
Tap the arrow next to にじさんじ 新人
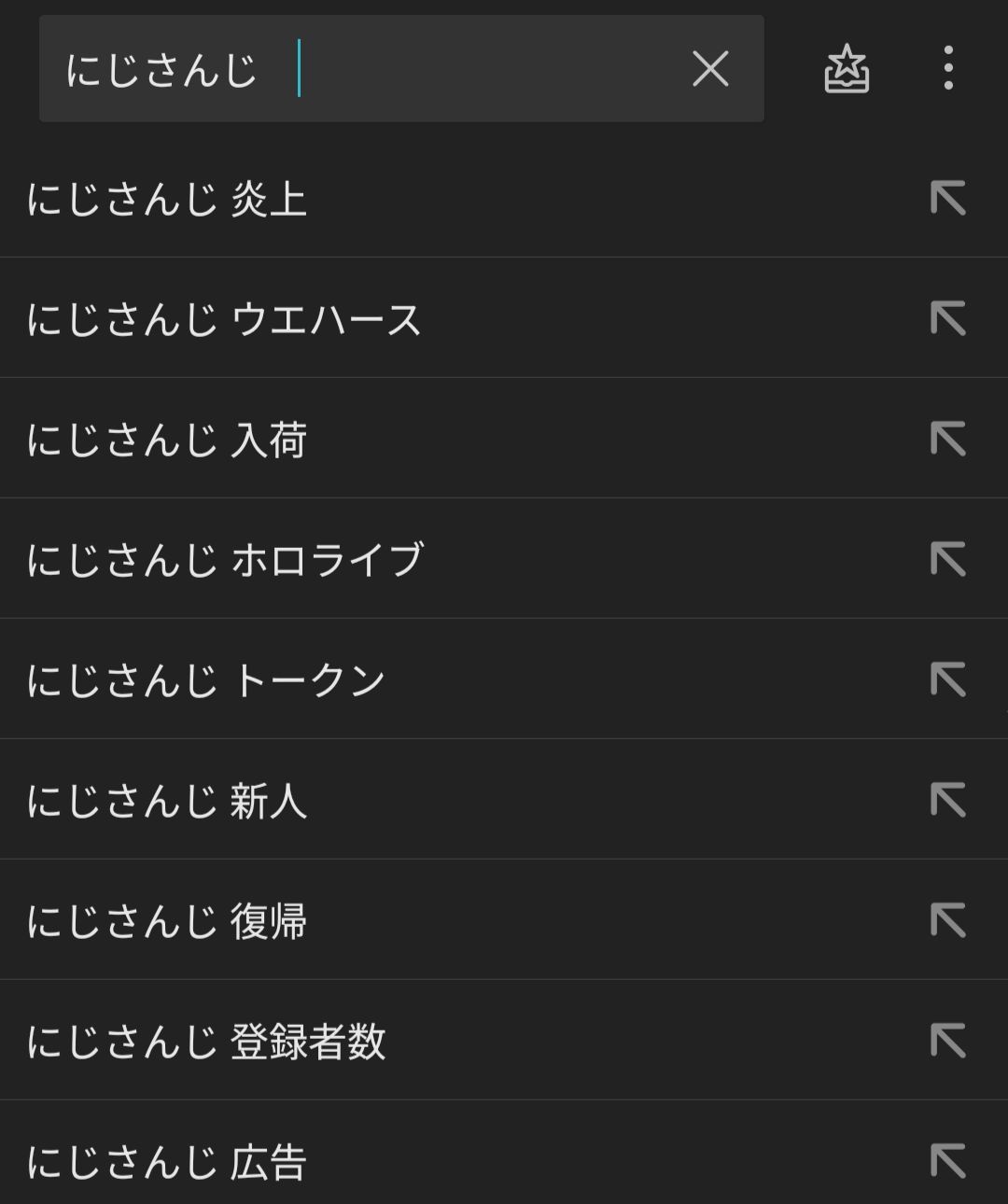(947, 801)
